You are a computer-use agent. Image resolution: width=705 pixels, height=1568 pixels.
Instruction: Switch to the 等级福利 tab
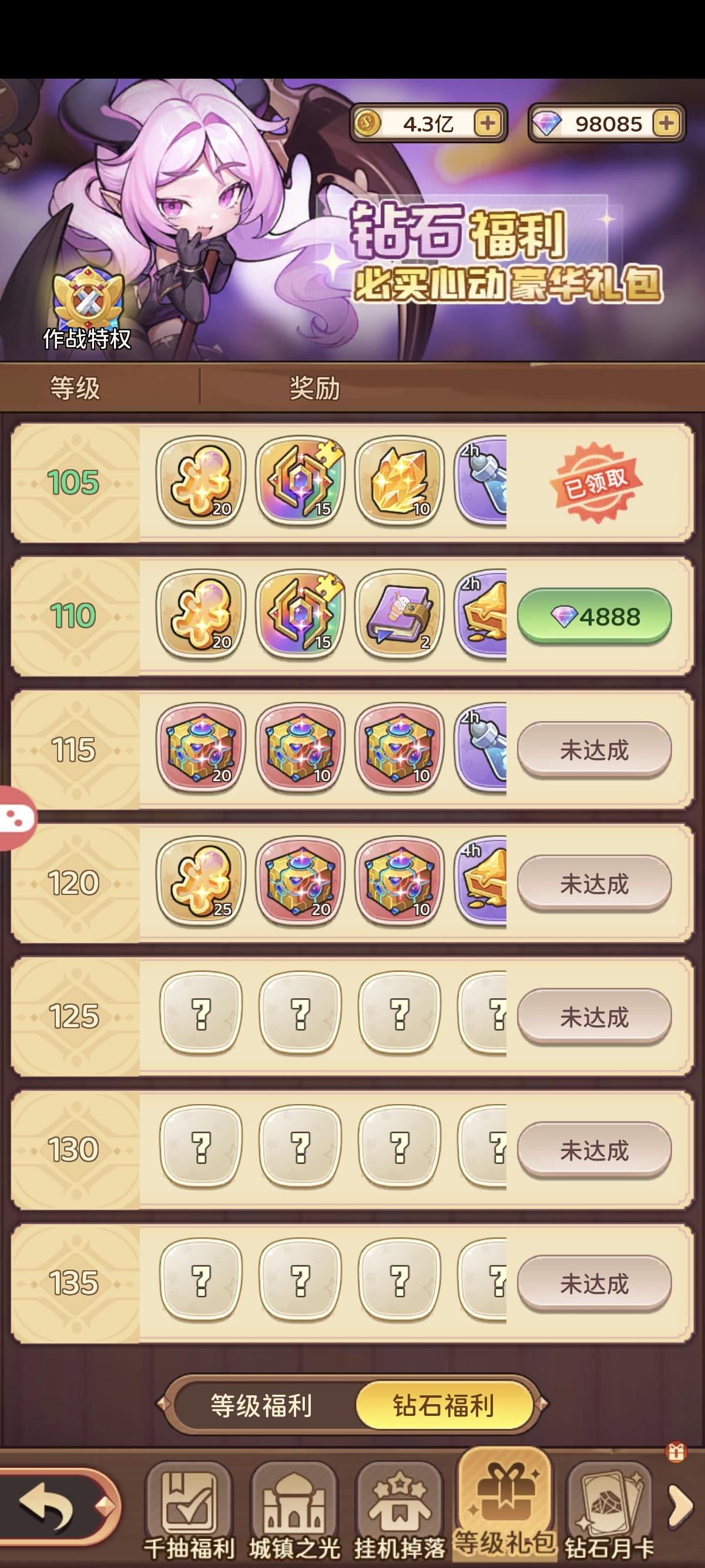point(261,1405)
